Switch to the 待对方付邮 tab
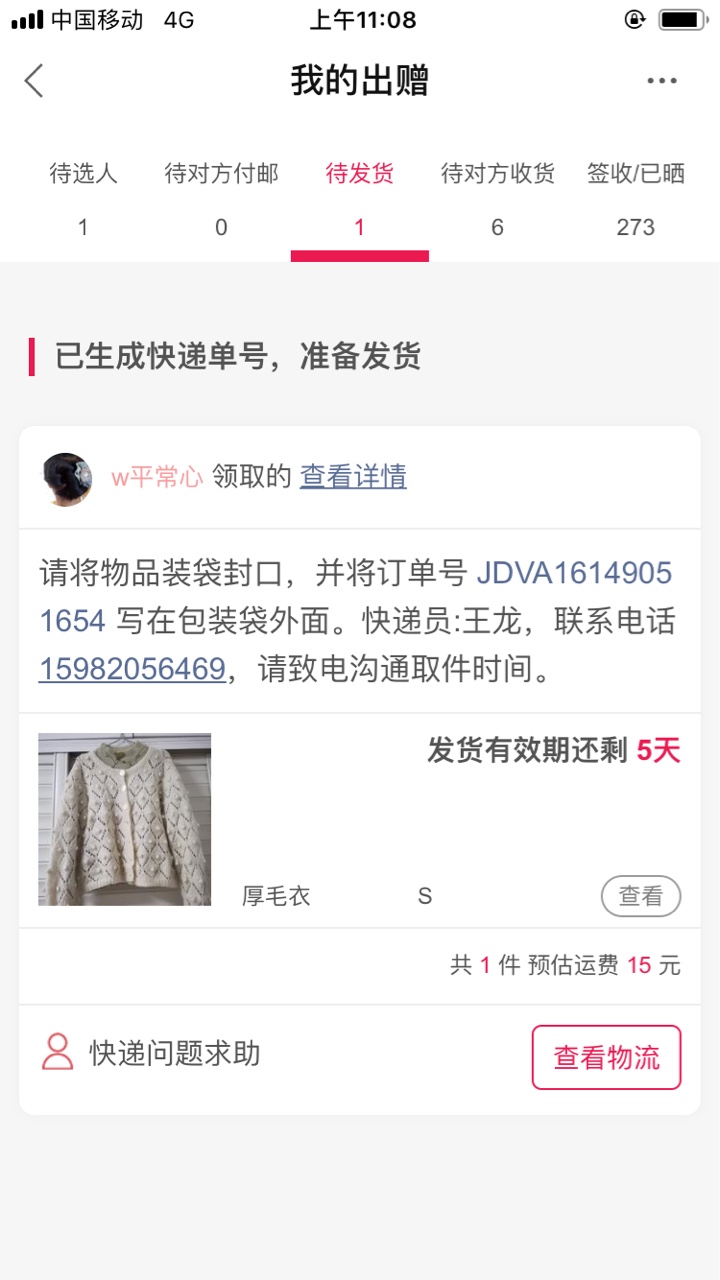Viewport: 720px width, 1280px height. click(x=221, y=198)
